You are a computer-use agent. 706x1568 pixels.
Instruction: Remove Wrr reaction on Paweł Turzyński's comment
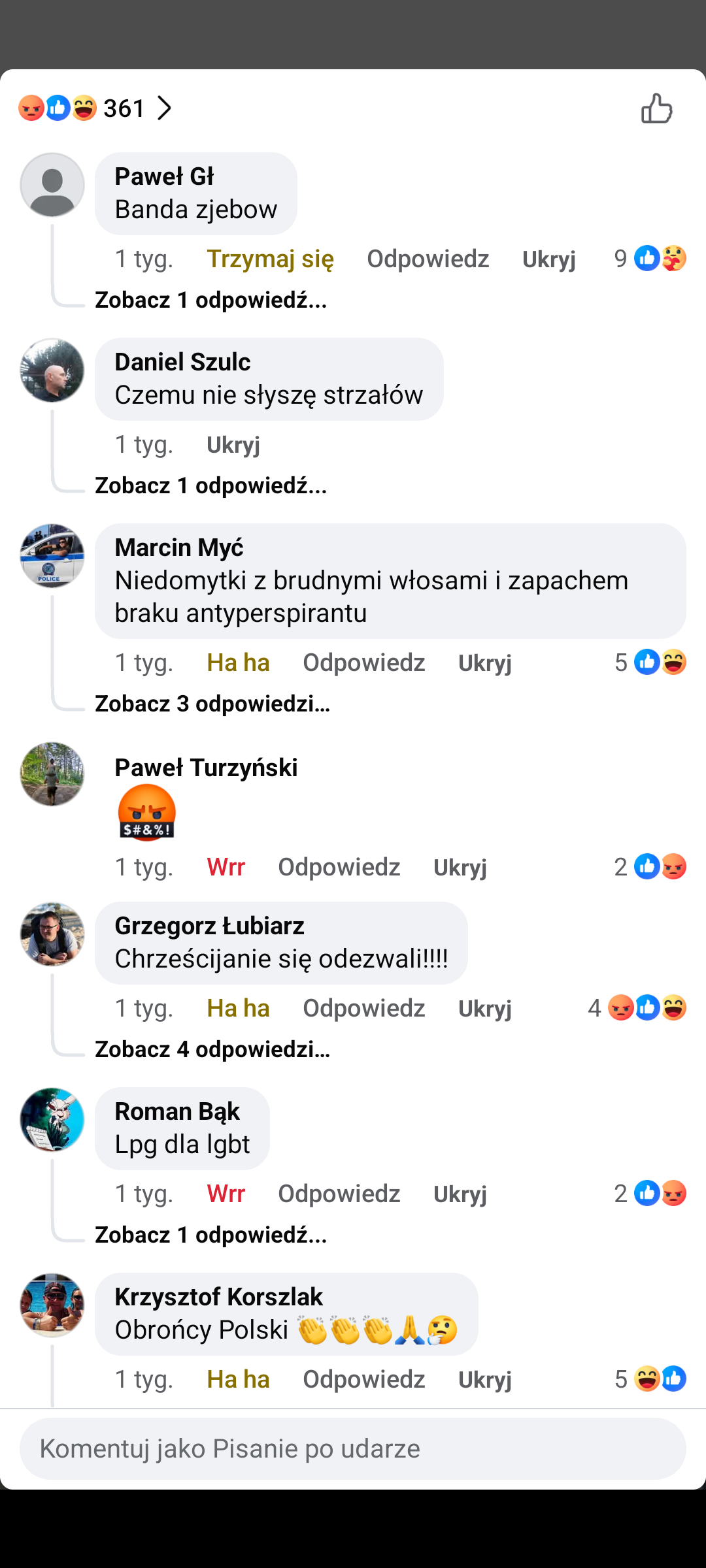[226, 868]
